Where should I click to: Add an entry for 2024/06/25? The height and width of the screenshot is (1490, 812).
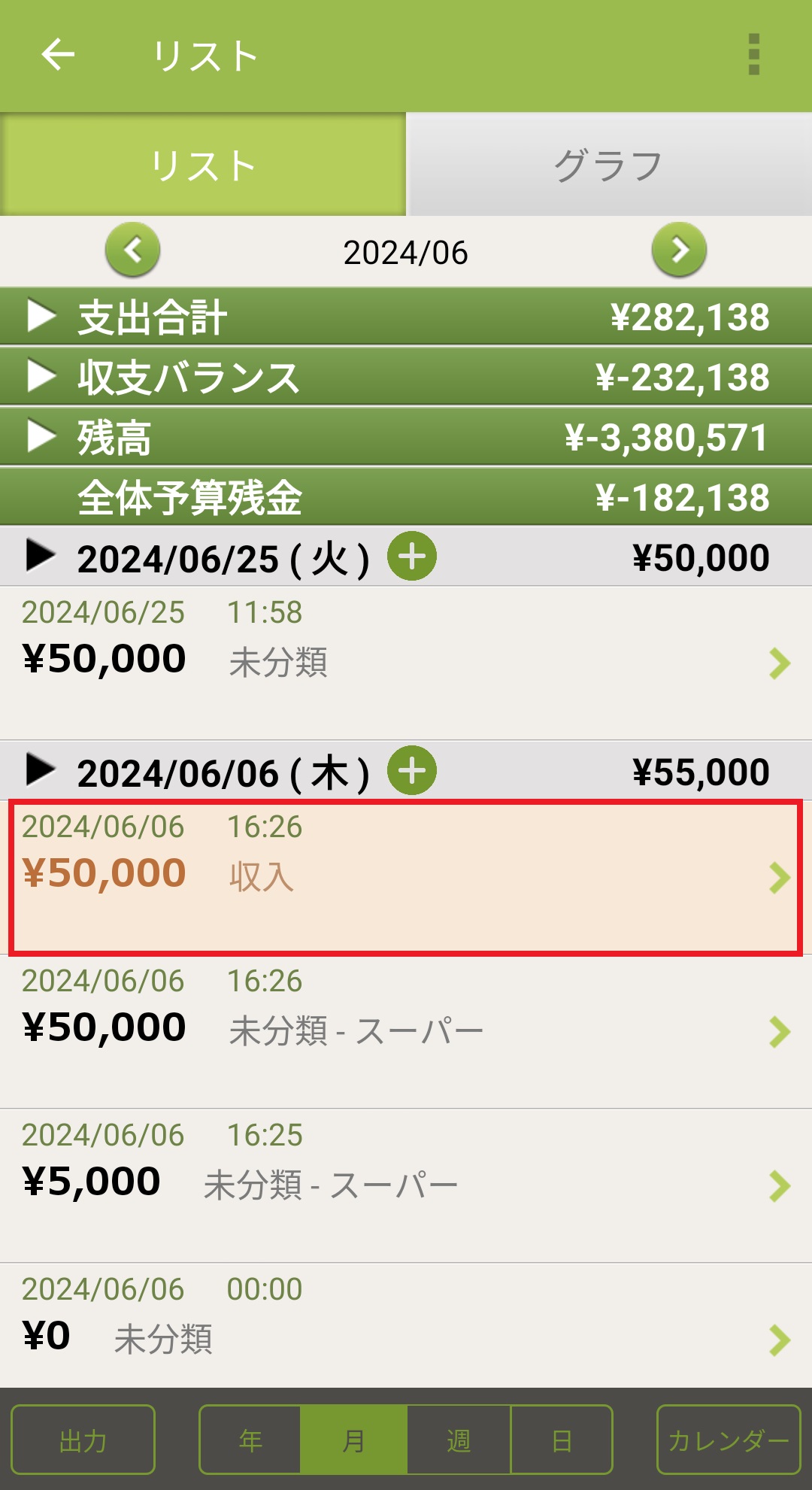pos(412,557)
